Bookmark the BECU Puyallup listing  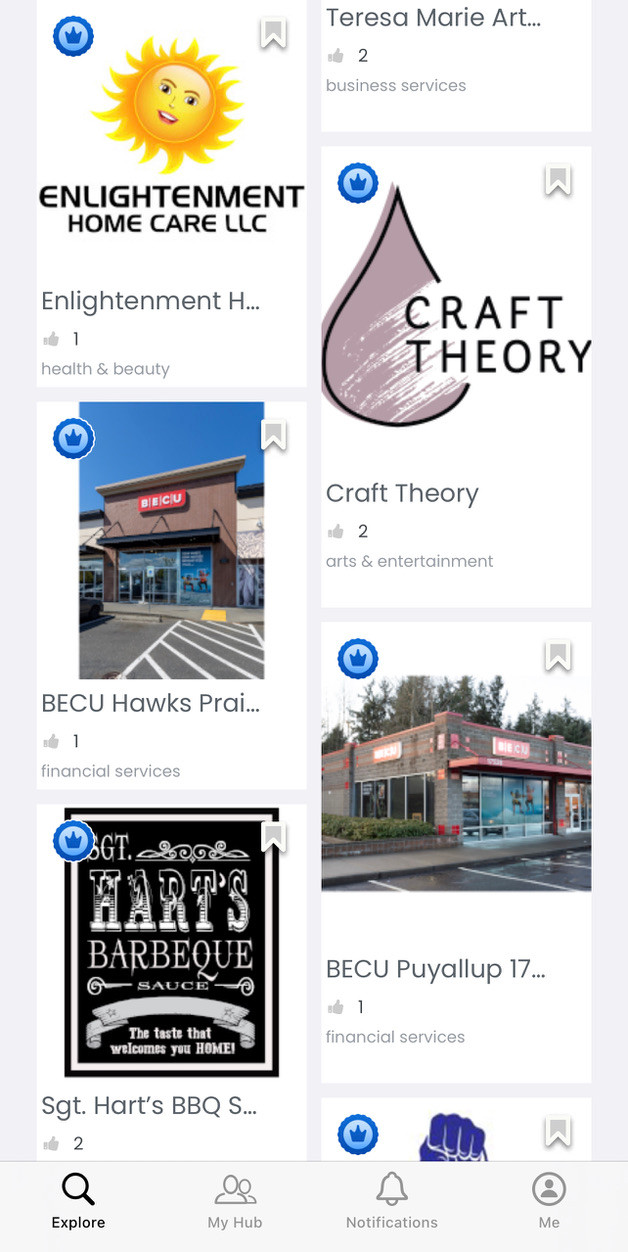(558, 657)
